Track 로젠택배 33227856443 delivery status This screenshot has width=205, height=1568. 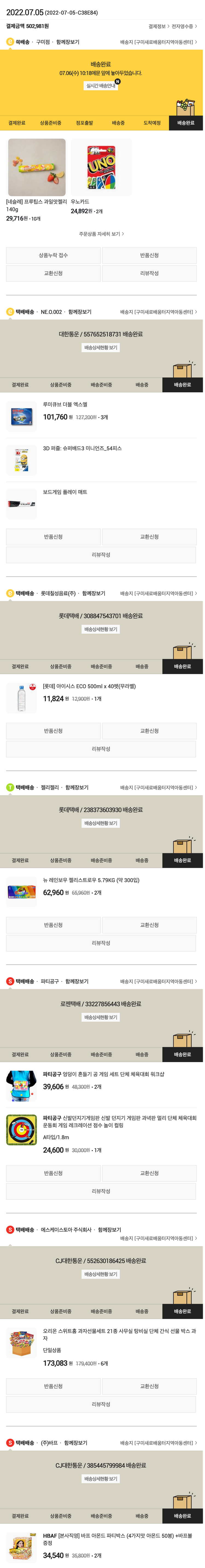pos(101,1017)
